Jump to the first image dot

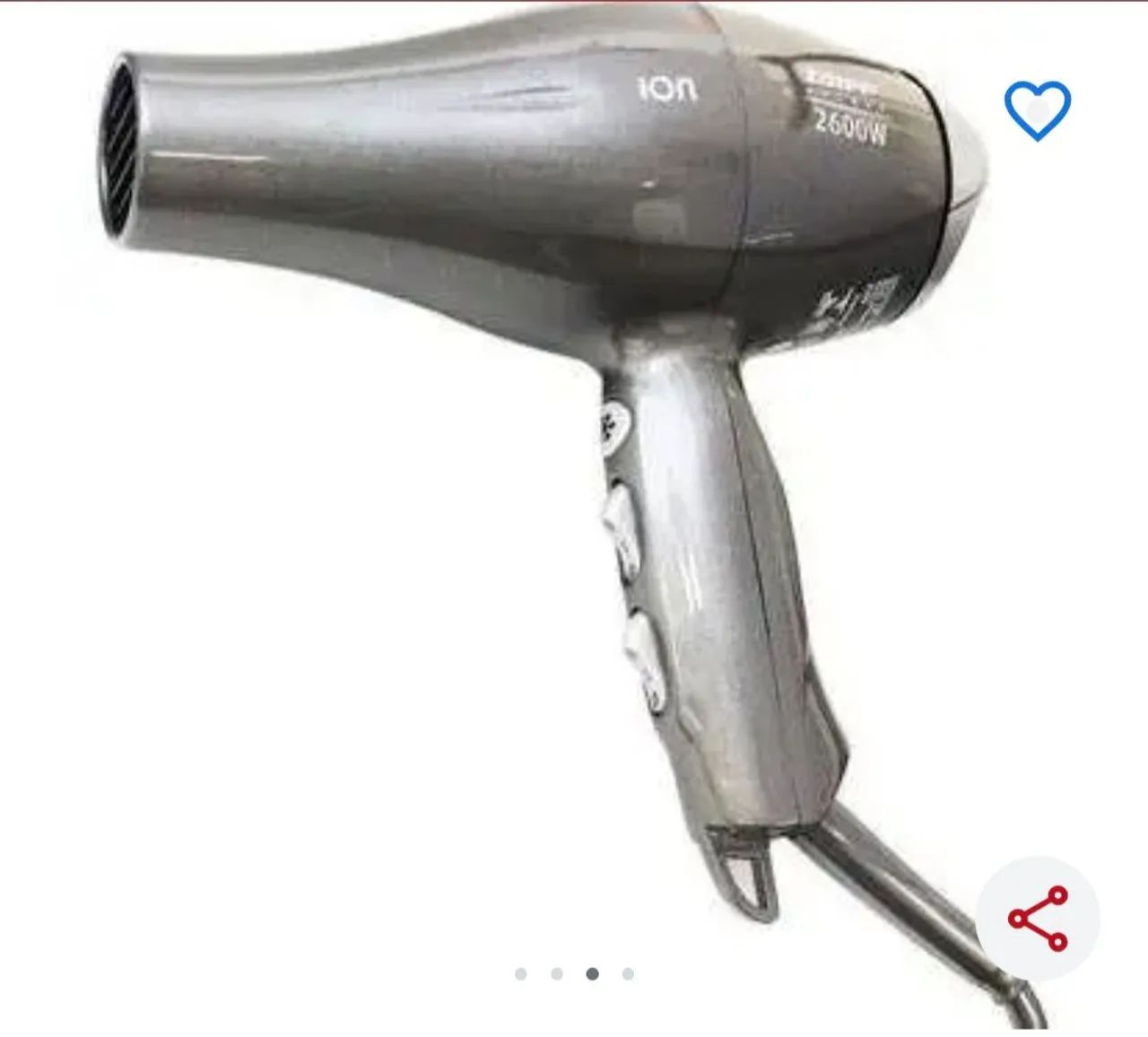[x=521, y=974]
